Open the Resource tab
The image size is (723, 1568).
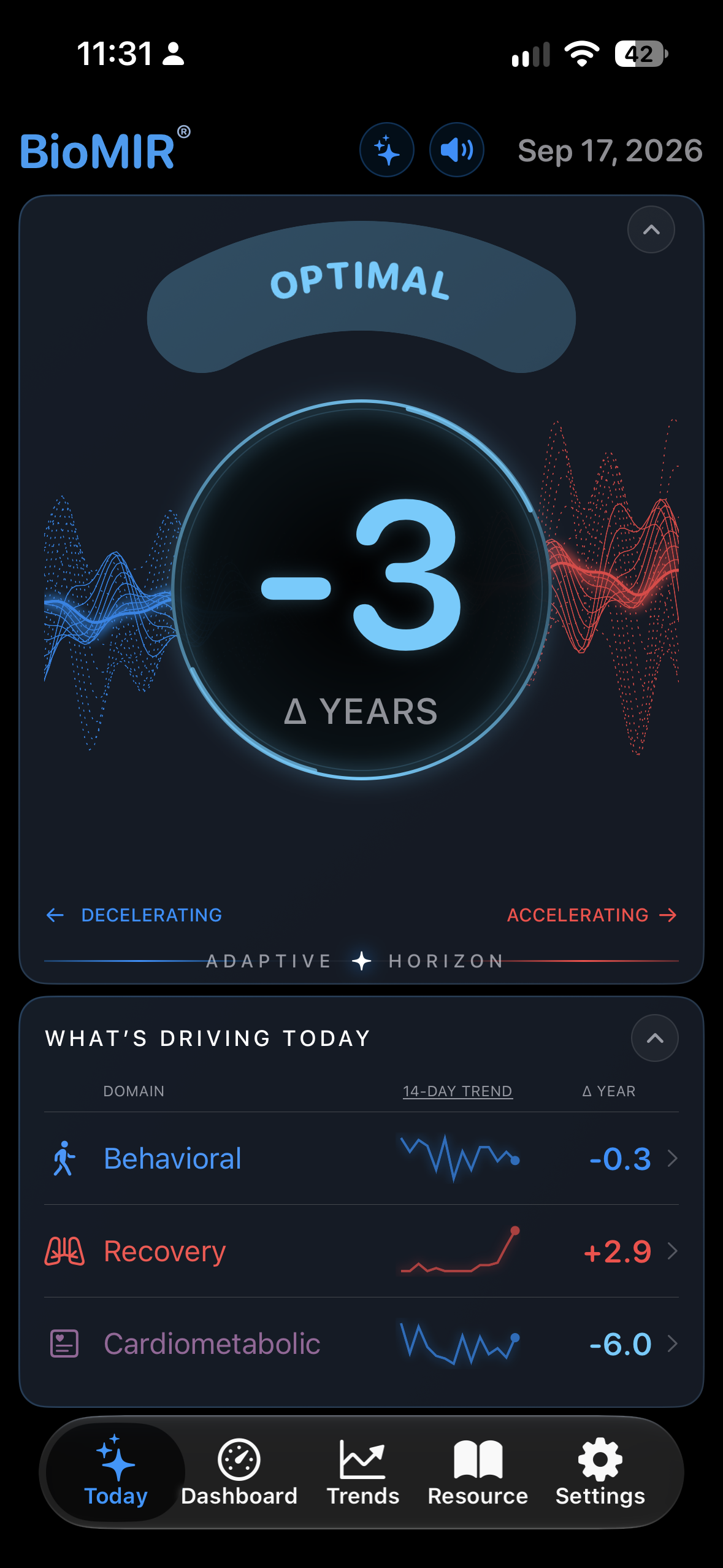click(x=478, y=1472)
